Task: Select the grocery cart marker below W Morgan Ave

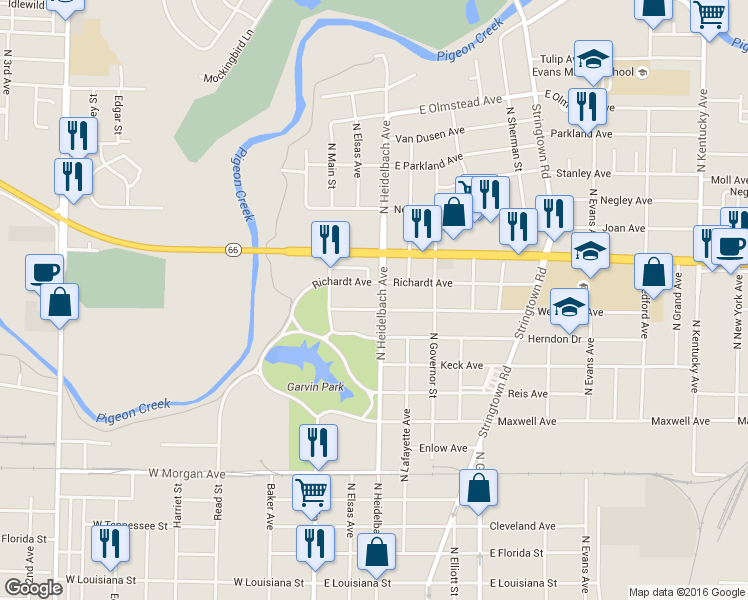Action: tap(312, 493)
